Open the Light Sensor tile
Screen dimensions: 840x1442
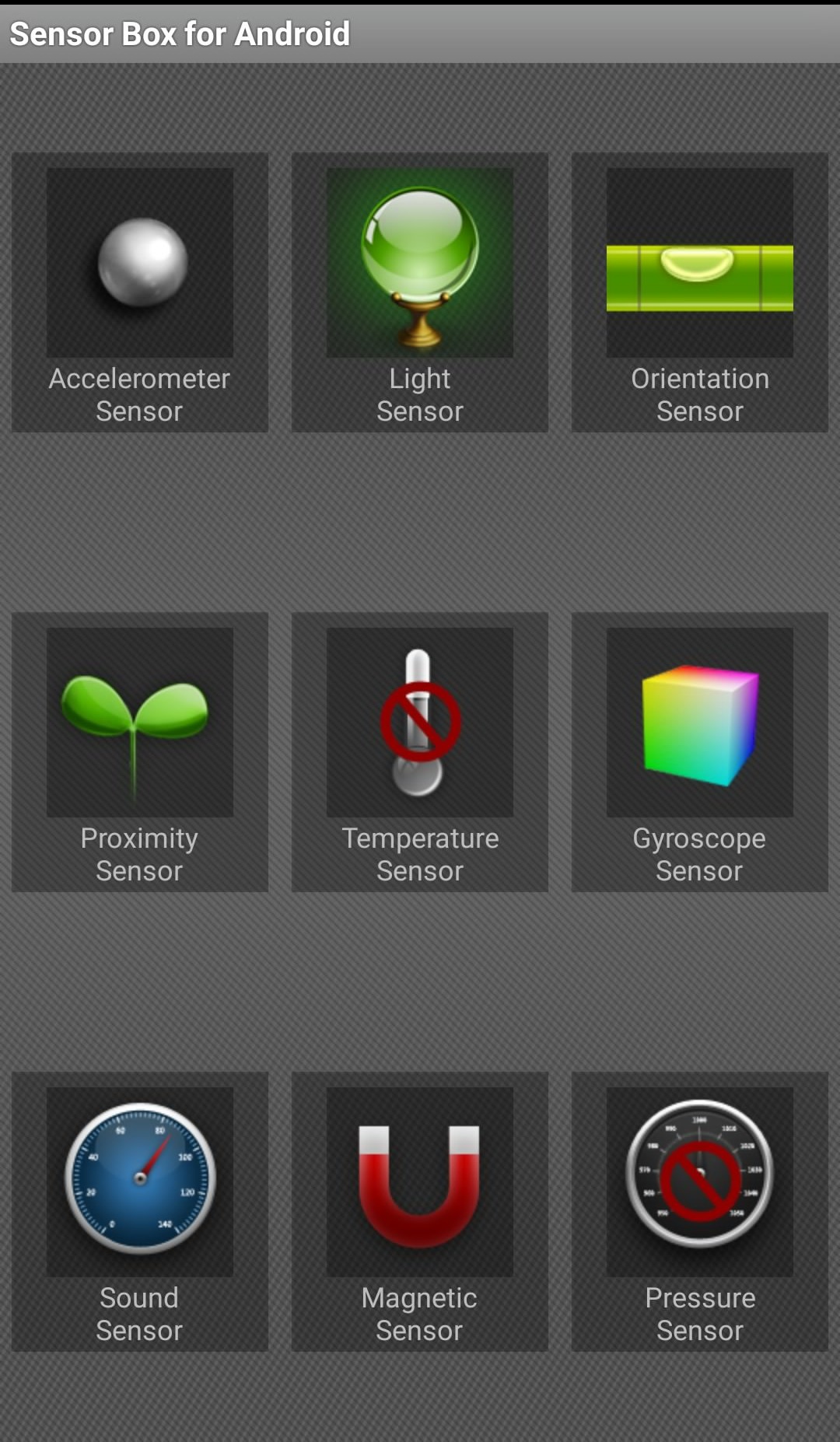420,292
